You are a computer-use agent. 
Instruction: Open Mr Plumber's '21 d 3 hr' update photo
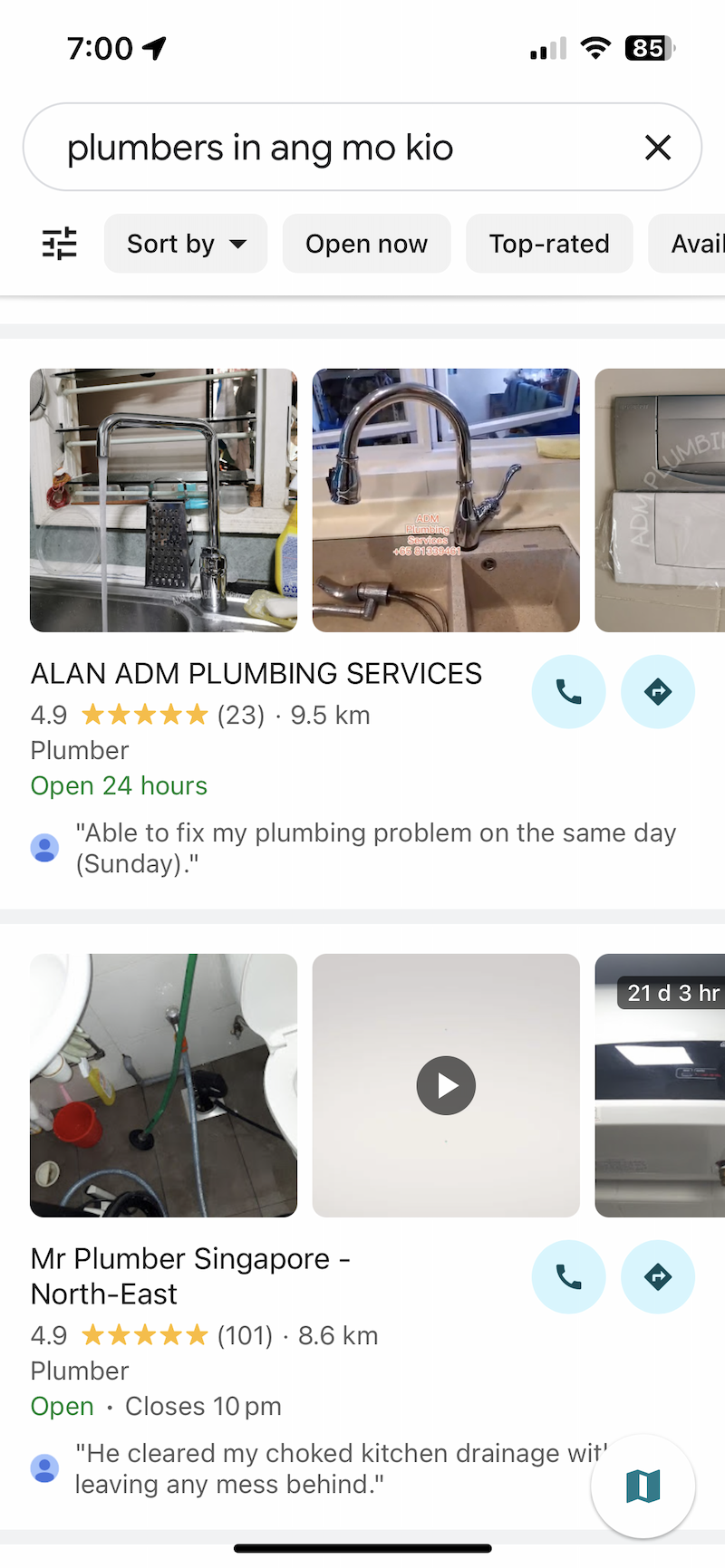tap(662, 1085)
